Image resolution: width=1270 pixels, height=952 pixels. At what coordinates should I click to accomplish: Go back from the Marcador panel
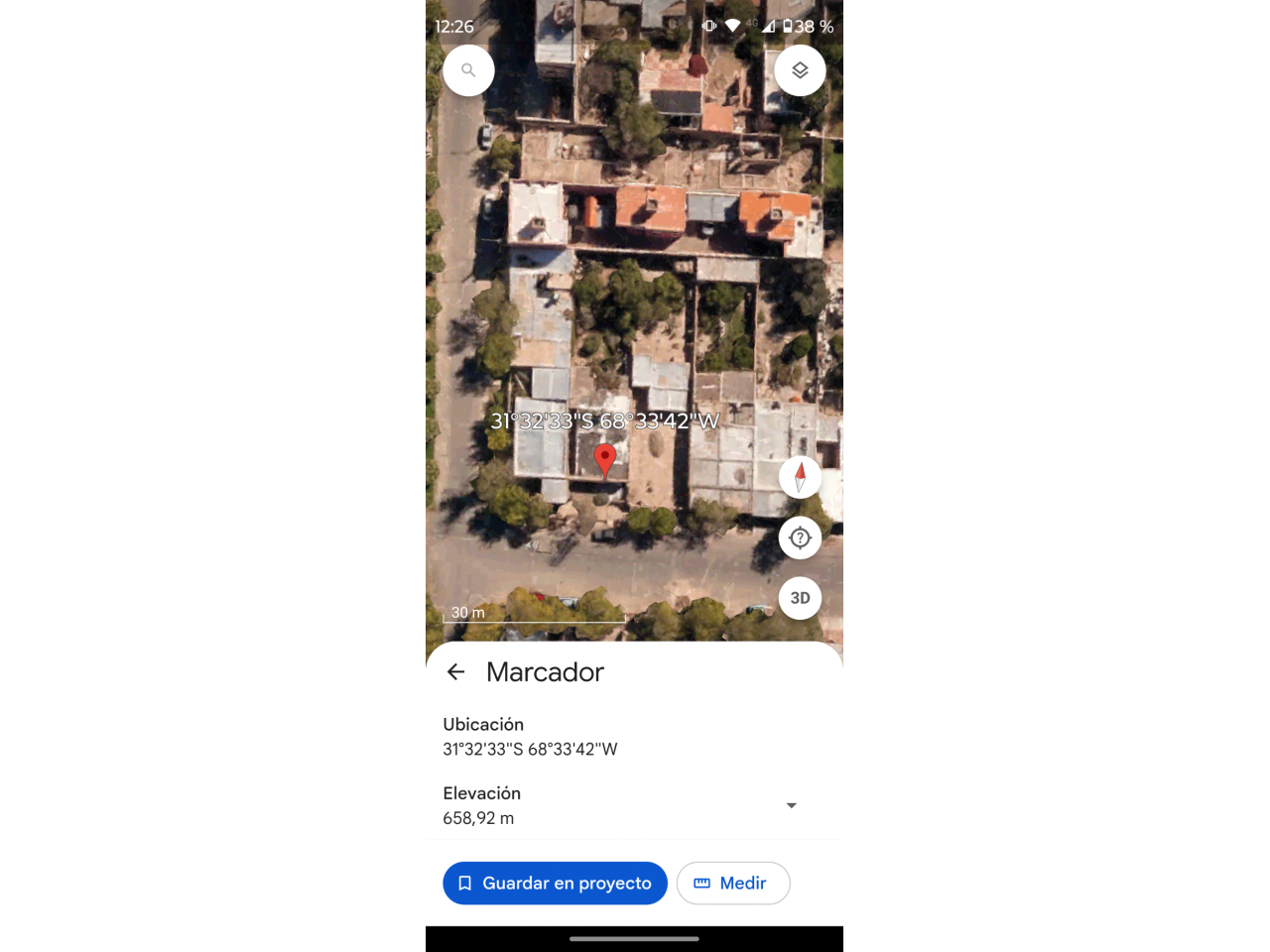456,672
